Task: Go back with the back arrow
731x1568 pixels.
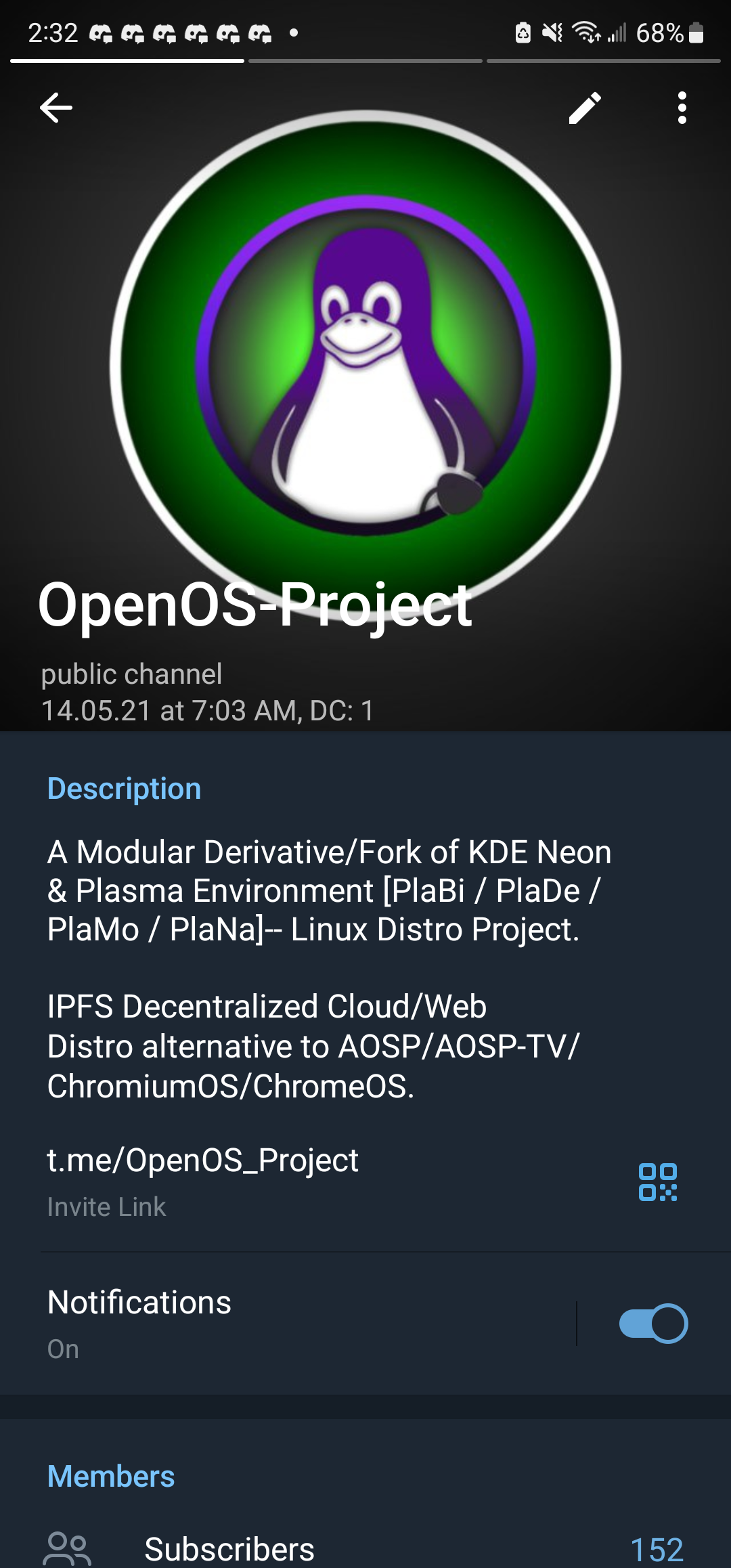Action: tap(56, 108)
